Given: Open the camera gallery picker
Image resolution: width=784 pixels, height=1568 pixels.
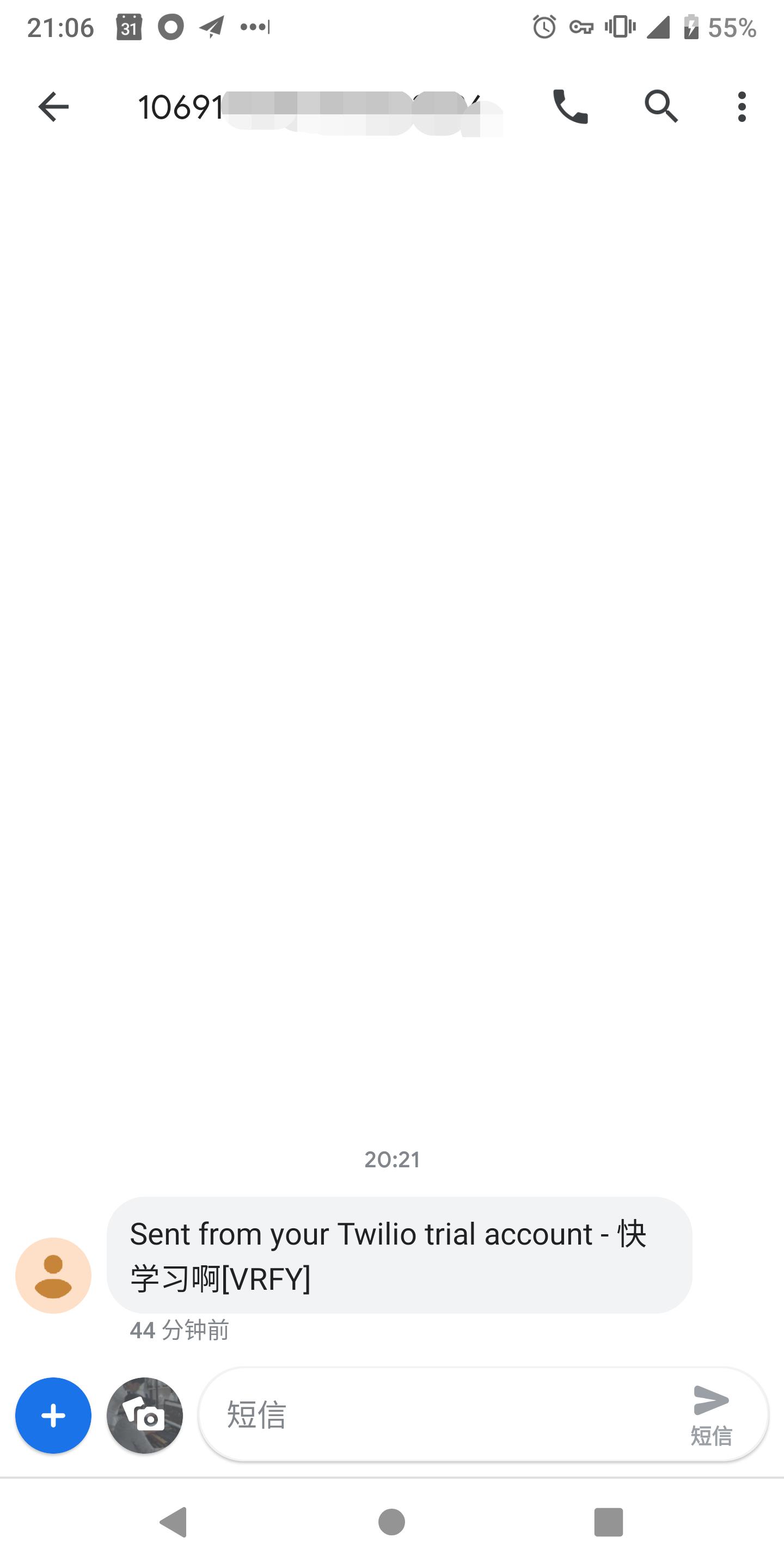Looking at the screenshot, I should (145, 1415).
